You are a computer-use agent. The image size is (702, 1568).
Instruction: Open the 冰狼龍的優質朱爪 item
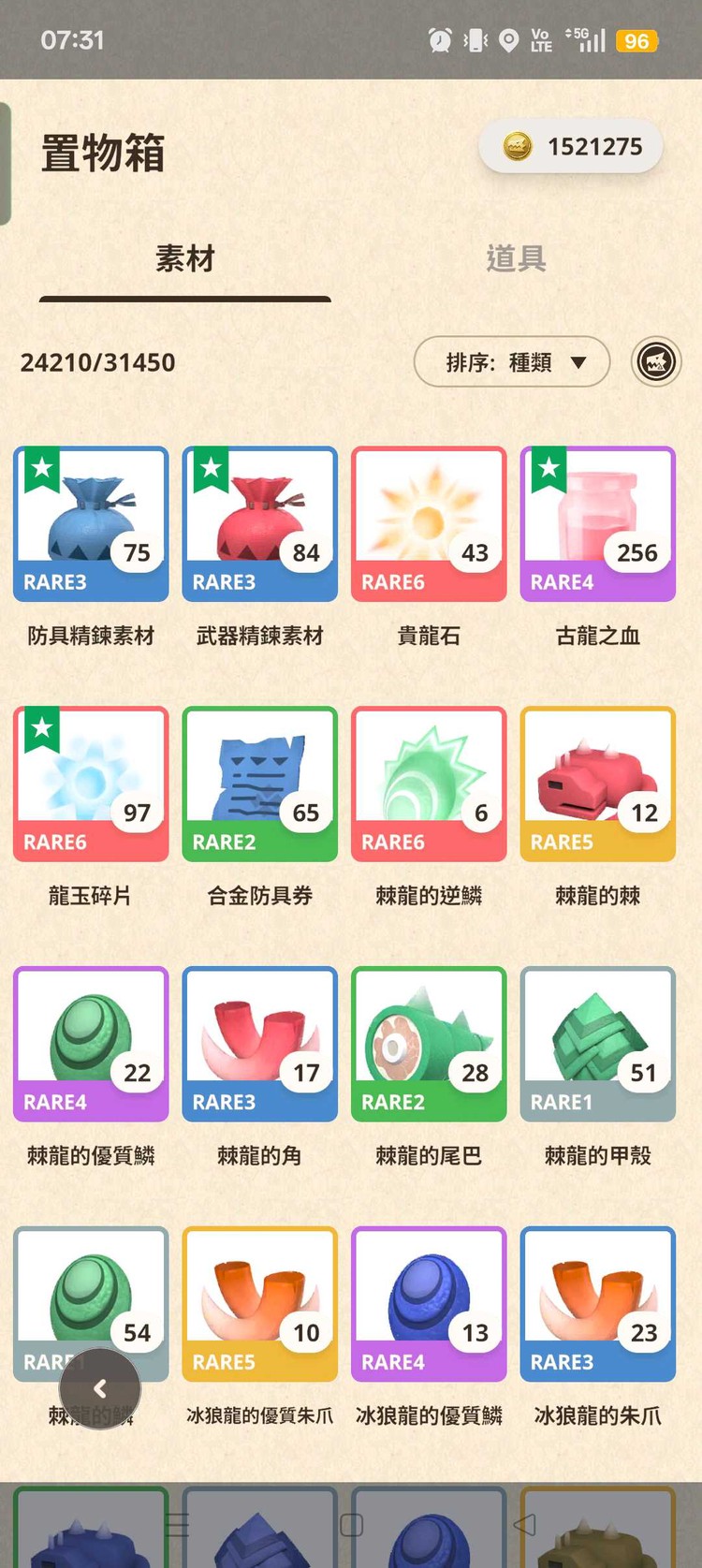pyautogui.click(x=259, y=1303)
